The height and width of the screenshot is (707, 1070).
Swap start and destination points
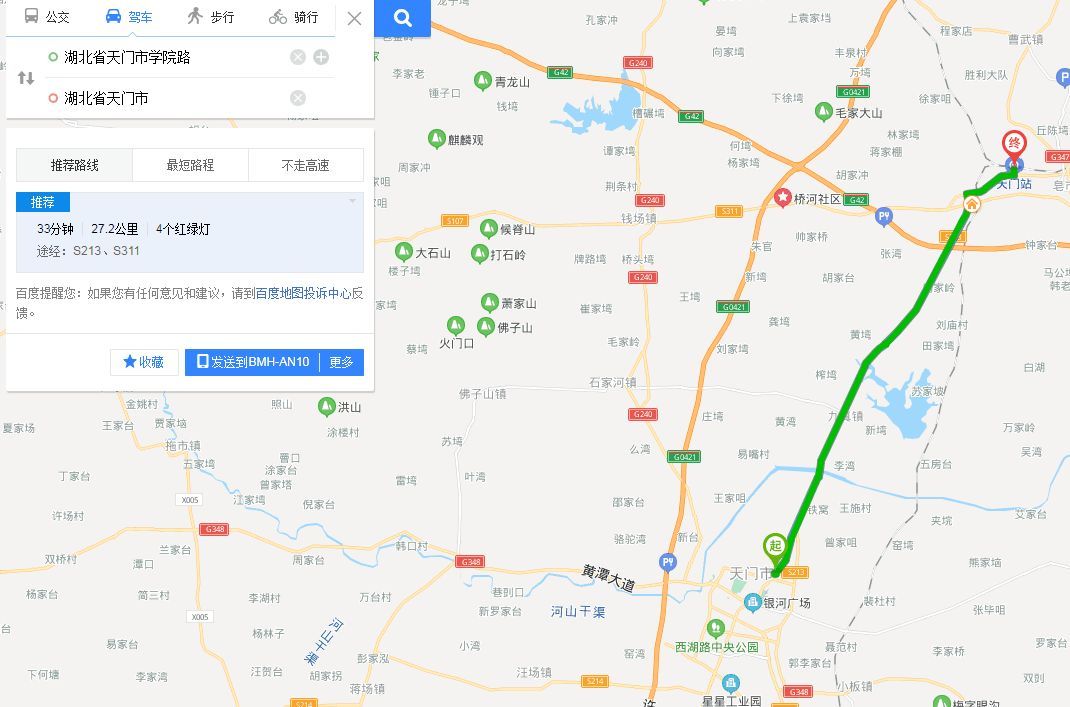[26, 78]
